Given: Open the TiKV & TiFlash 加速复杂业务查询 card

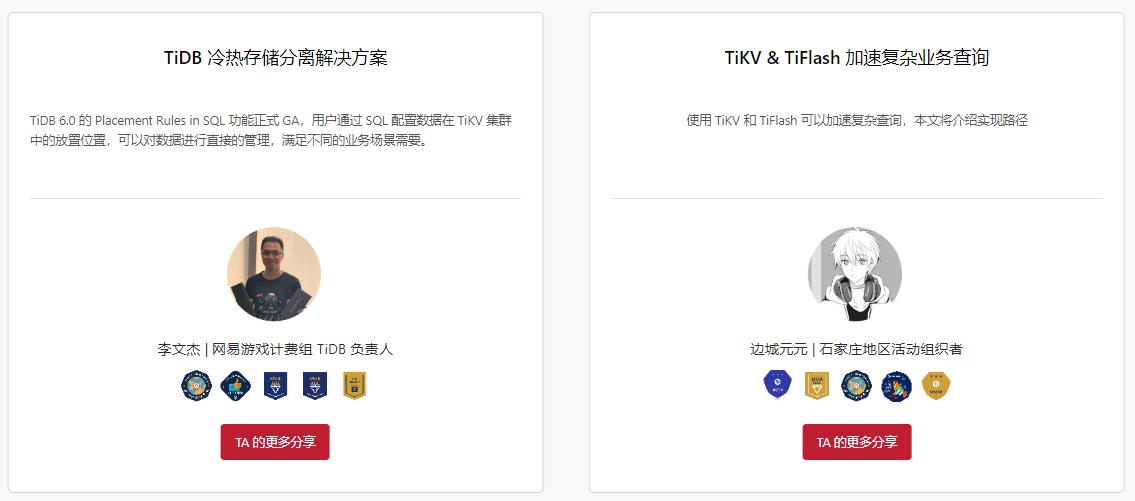Looking at the screenshot, I should point(856,58).
